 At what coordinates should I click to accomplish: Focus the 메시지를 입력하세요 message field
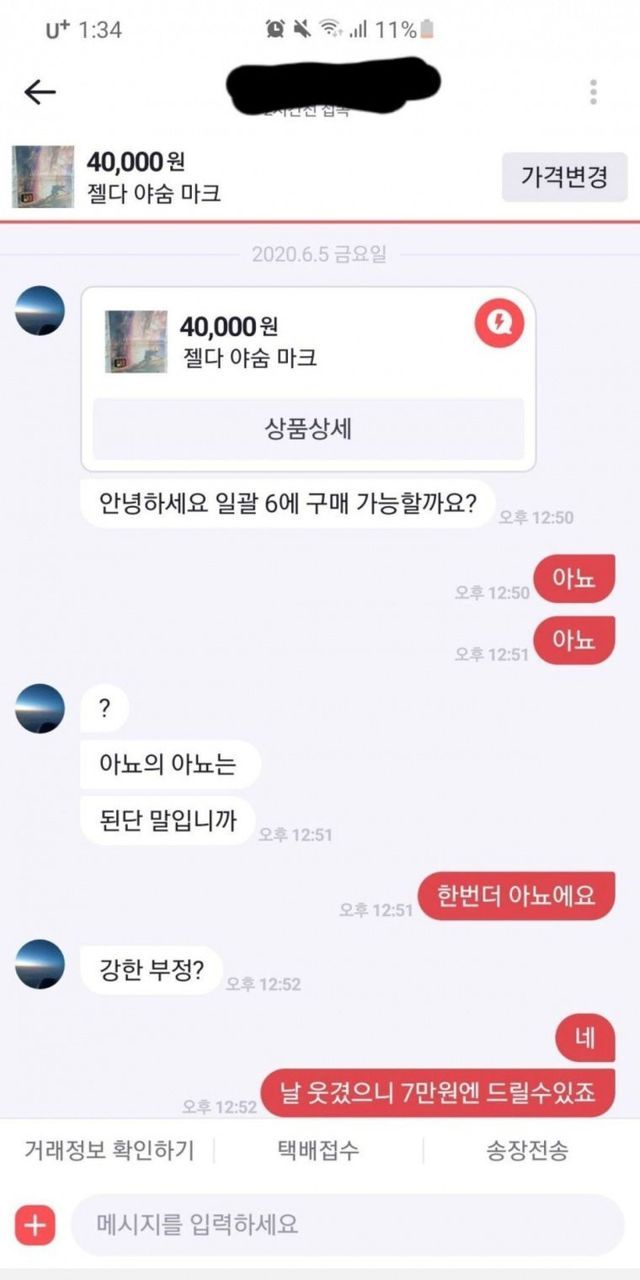coord(345,1224)
